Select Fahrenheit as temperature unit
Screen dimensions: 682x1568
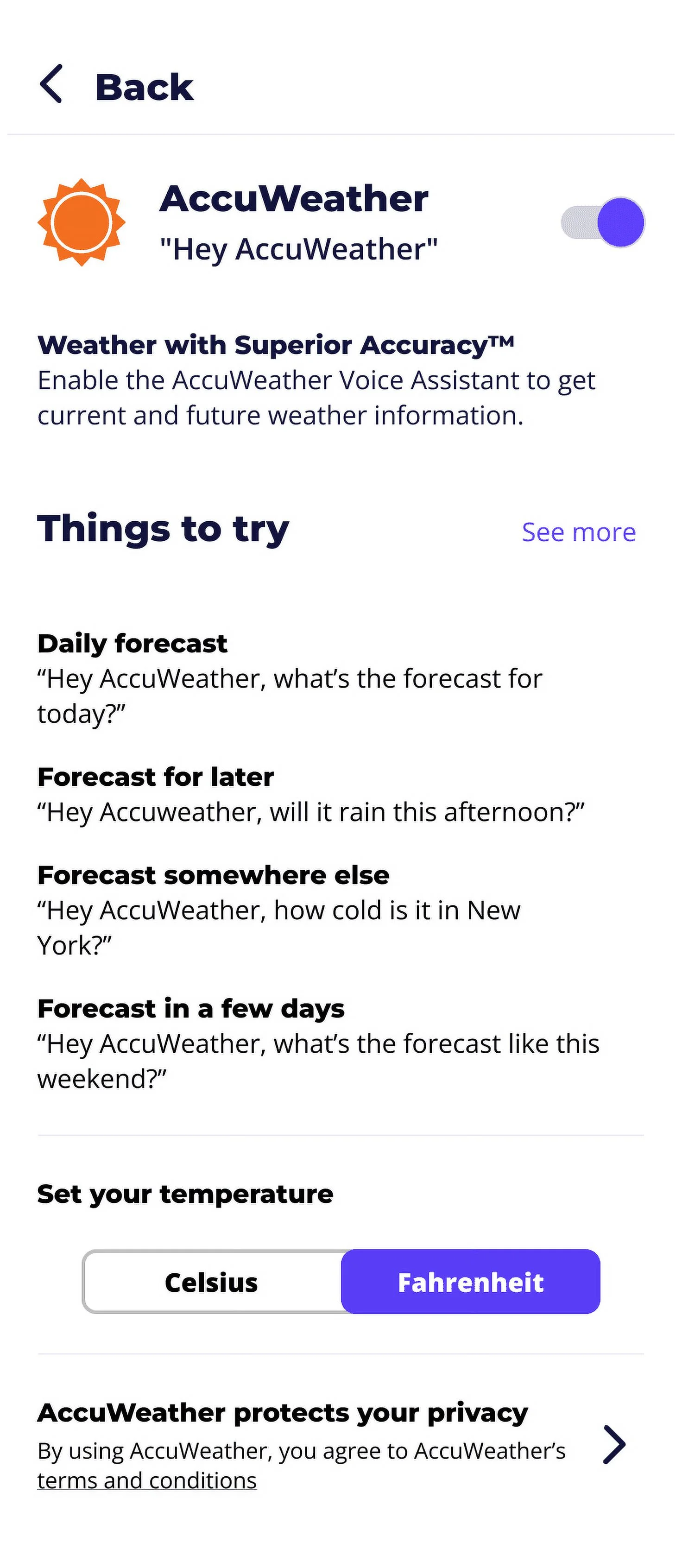470,1282
